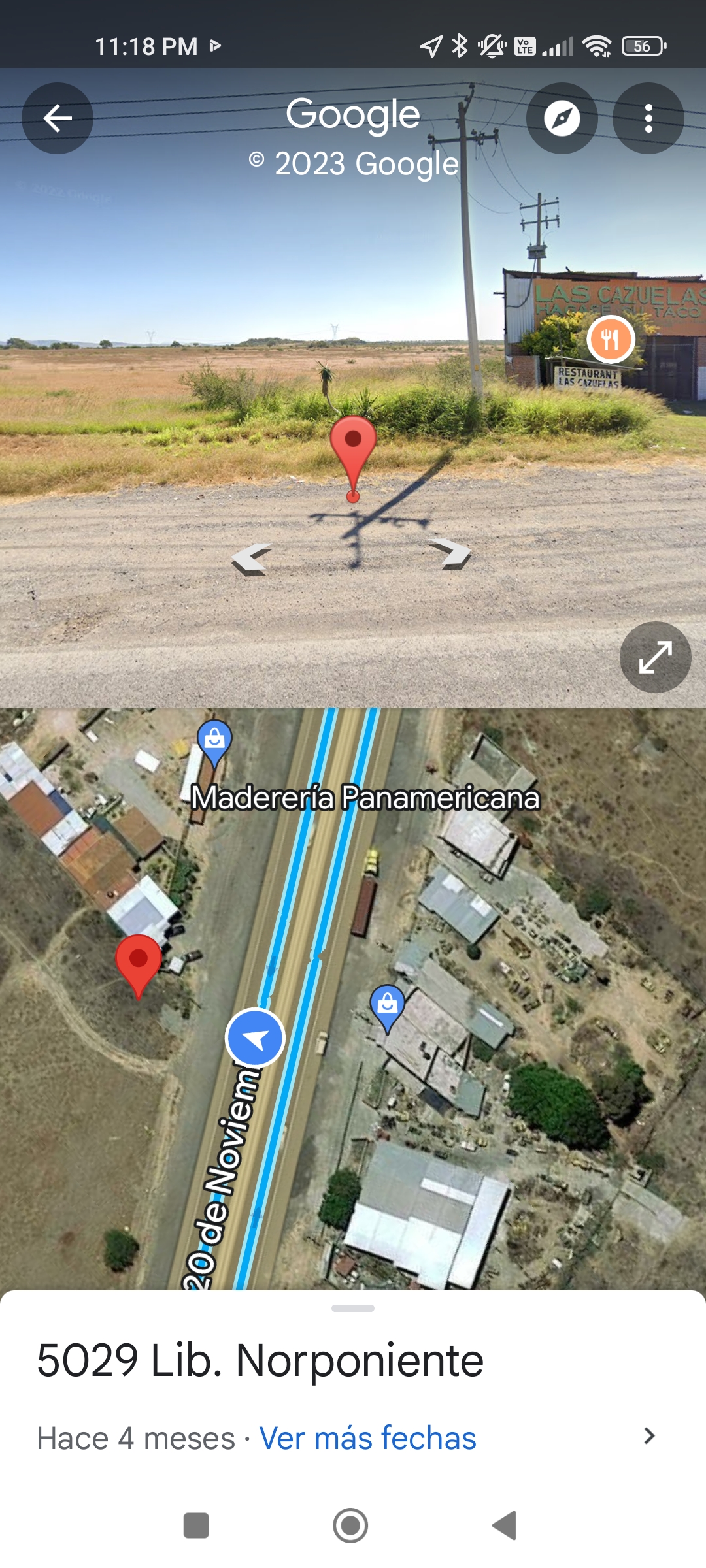706x1568 pixels.
Task: Tap the compass orientation button
Action: tap(562, 118)
